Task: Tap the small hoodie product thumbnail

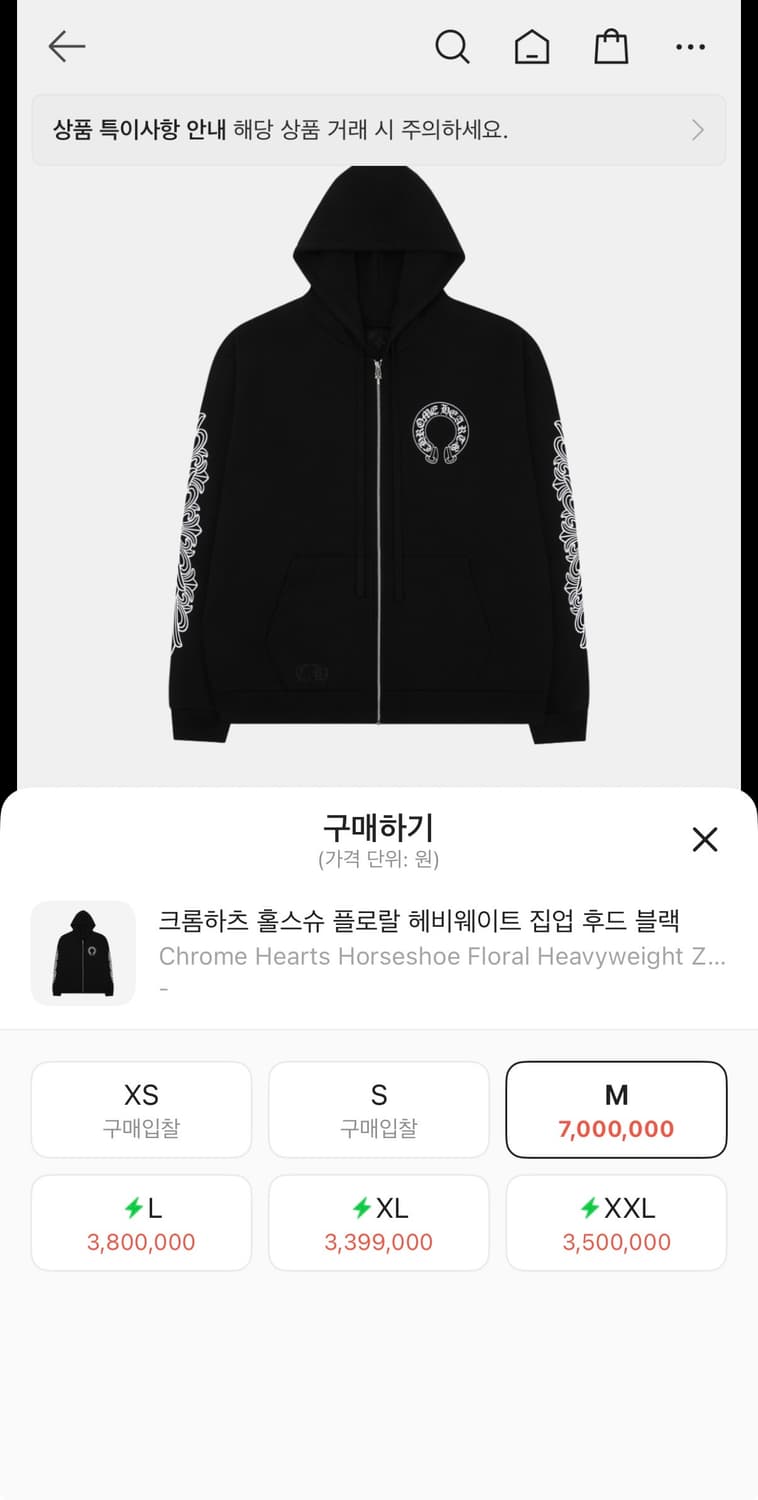Action: click(83, 952)
